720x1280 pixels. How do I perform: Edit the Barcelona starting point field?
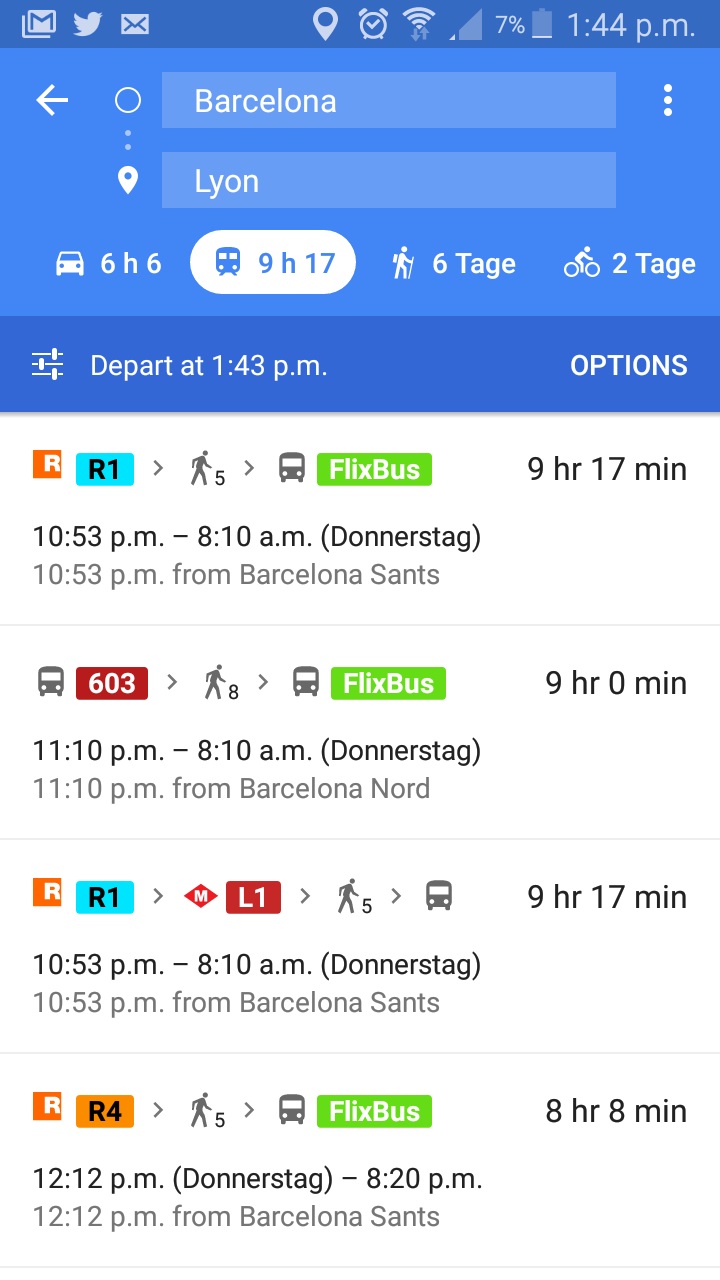pyautogui.click(x=388, y=100)
